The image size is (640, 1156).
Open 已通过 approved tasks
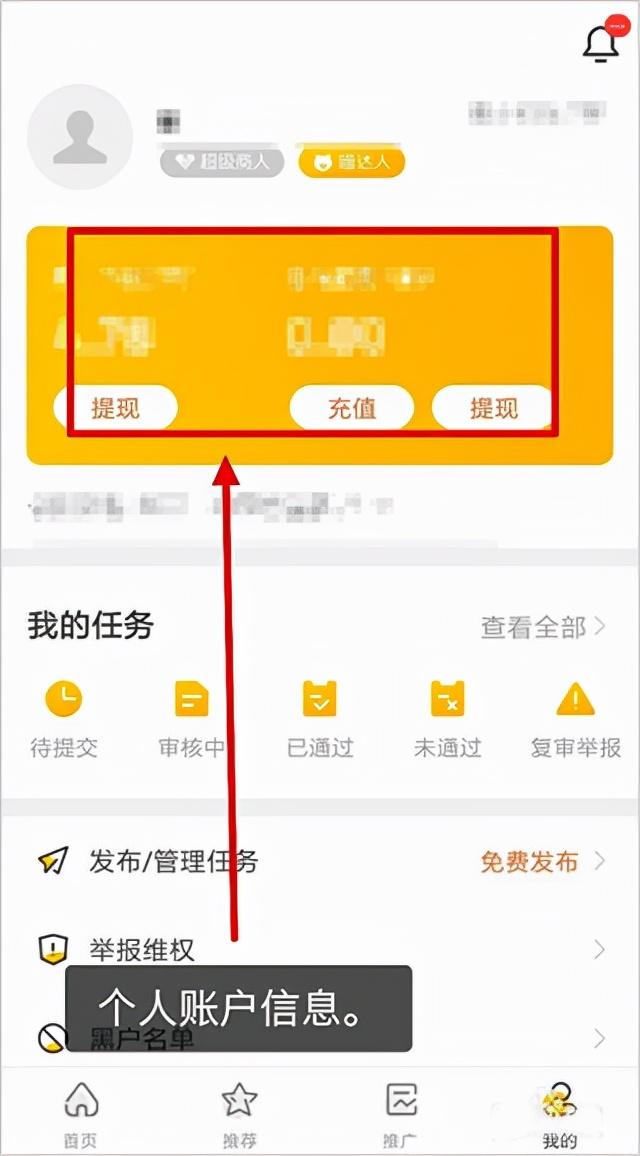pos(320,718)
